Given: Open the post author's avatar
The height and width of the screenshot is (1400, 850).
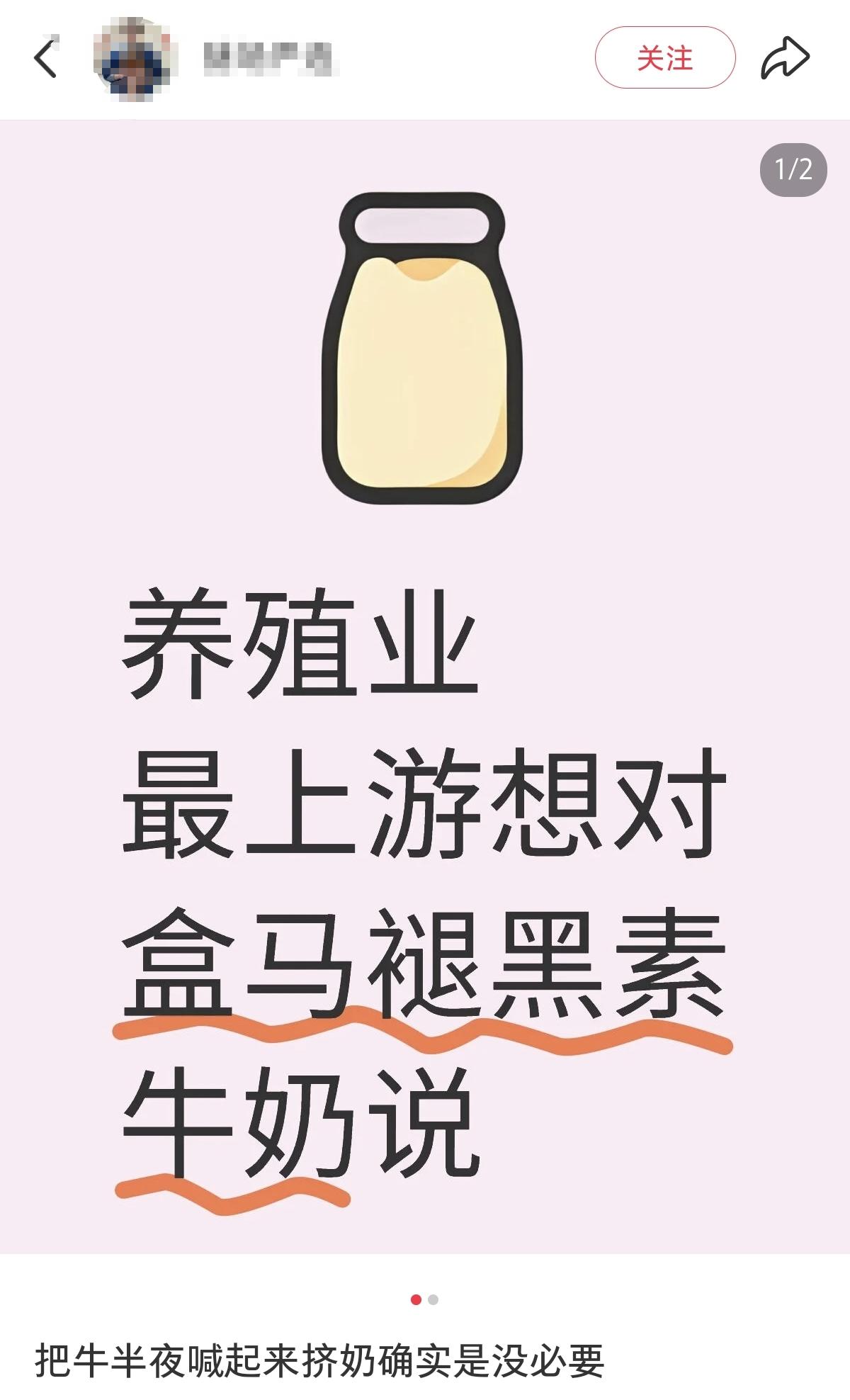Looking at the screenshot, I should 135,59.
